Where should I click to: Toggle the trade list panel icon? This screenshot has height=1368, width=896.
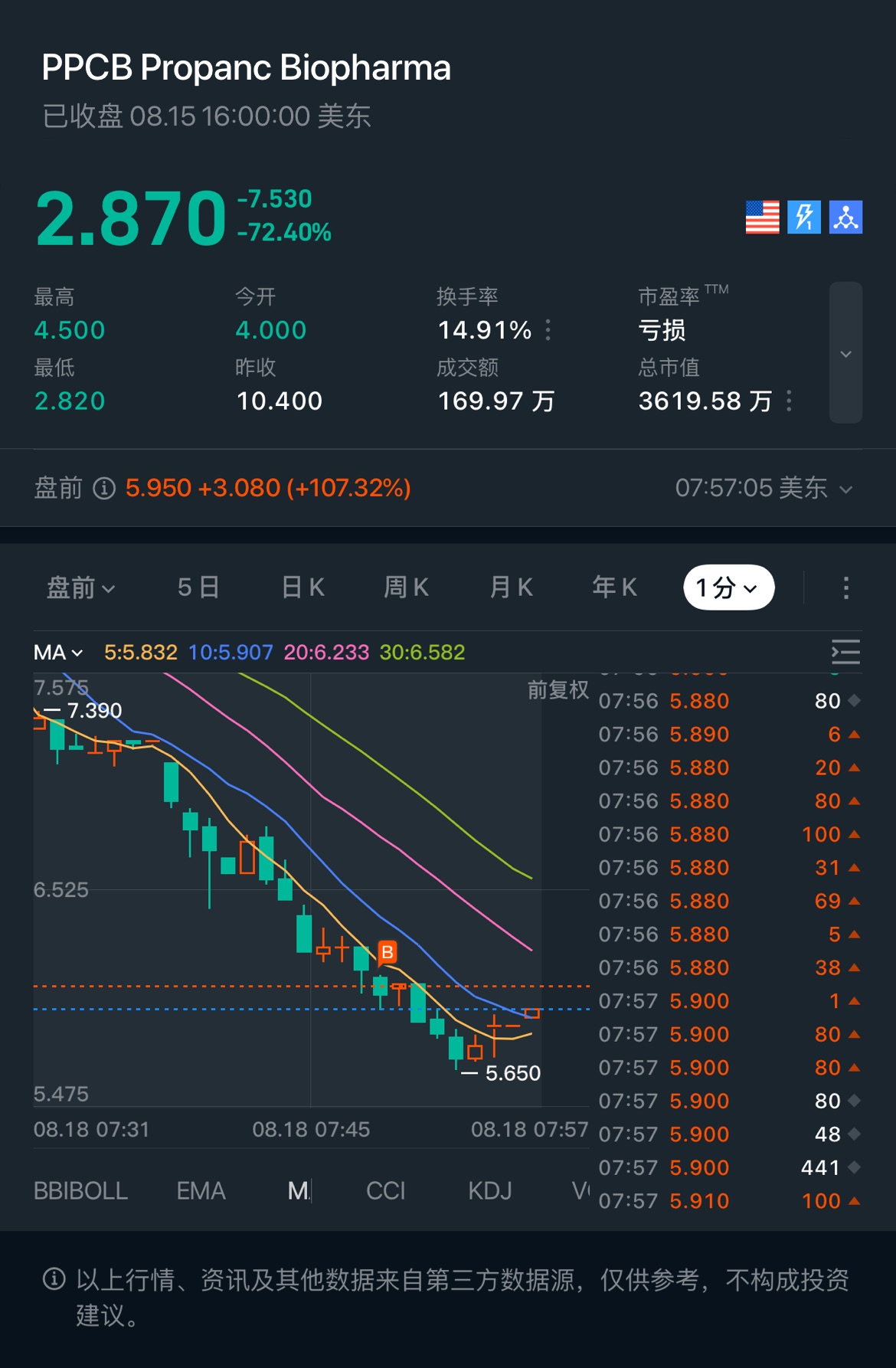pyautogui.click(x=845, y=653)
